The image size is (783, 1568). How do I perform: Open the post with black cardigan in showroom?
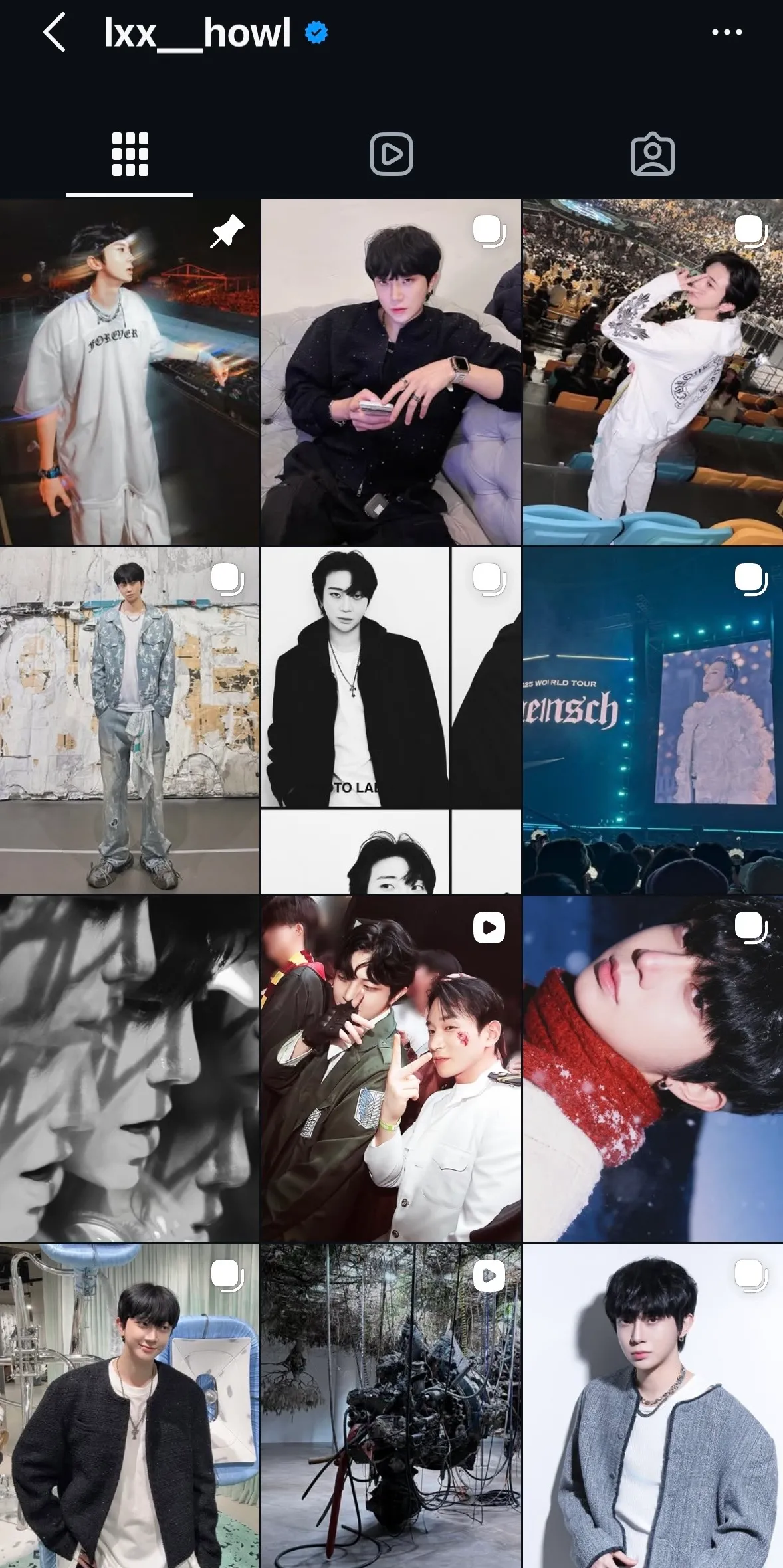coord(130,1406)
